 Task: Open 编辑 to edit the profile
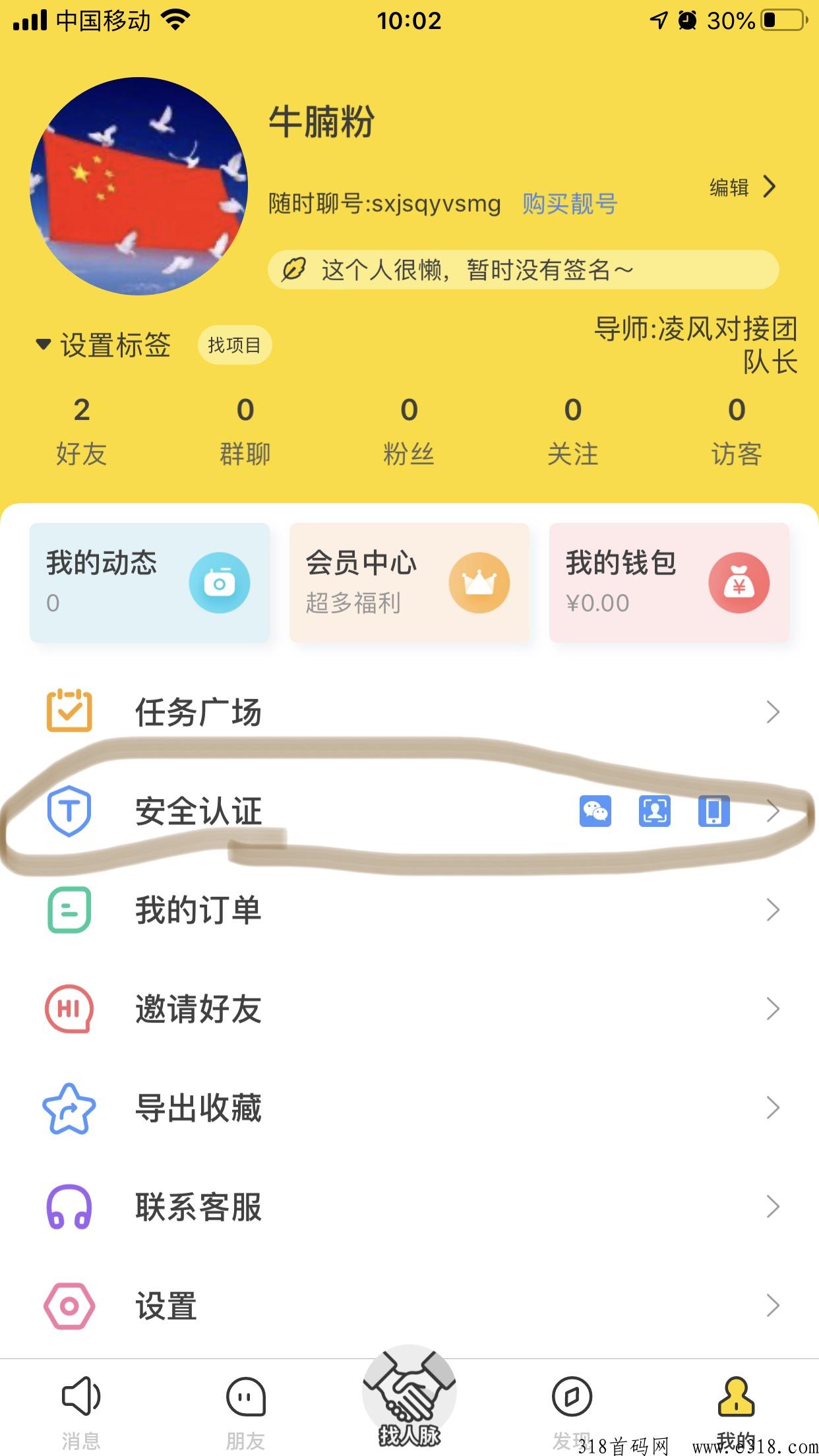(x=742, y=188)
